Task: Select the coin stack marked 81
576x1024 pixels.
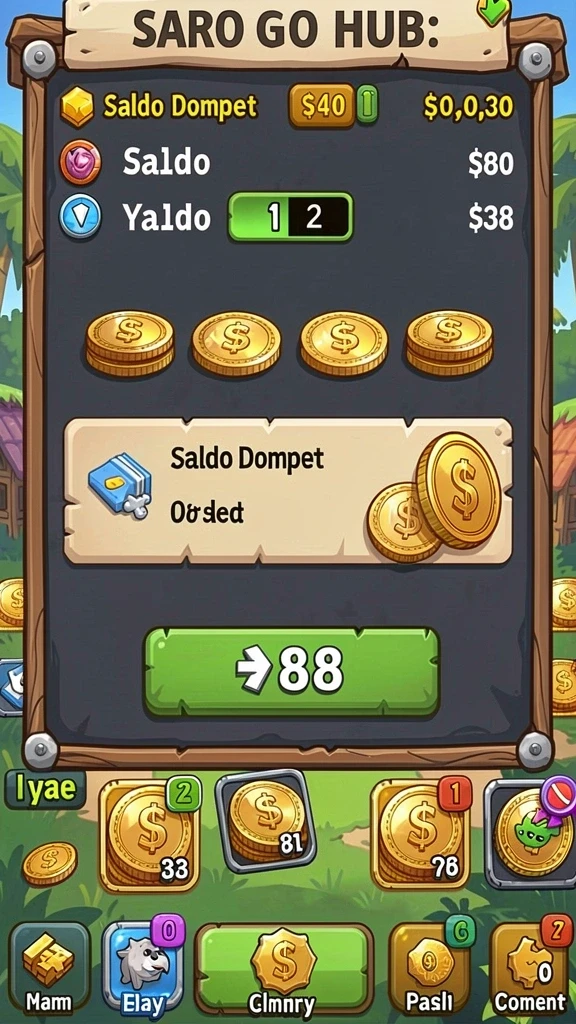Action: click(x=266, y=820)
